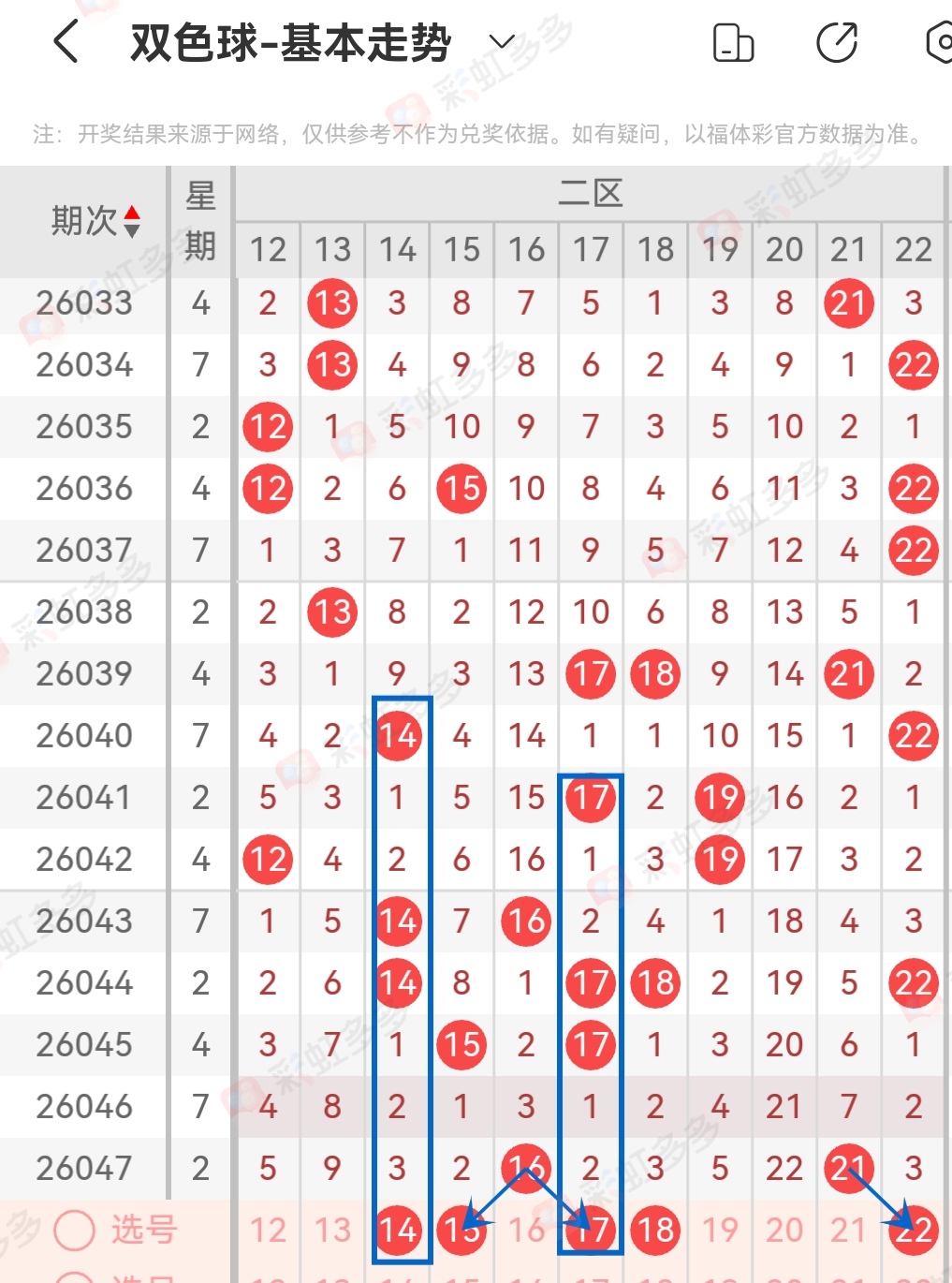Select number 22 in 选号 row
952x1283 pixels.
(x=913, y=1229)
